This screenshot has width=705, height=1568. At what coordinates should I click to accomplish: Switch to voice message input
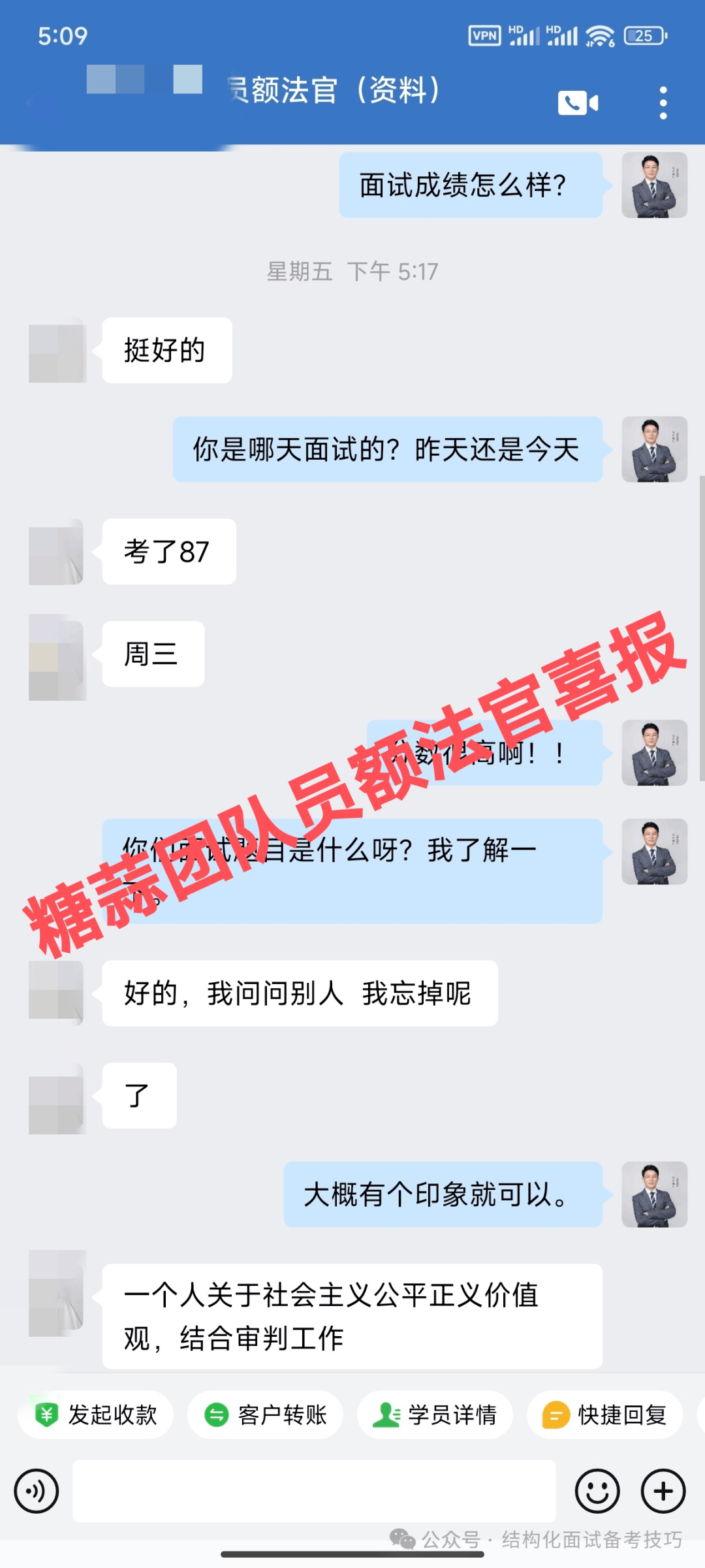tap(37, 1492)
